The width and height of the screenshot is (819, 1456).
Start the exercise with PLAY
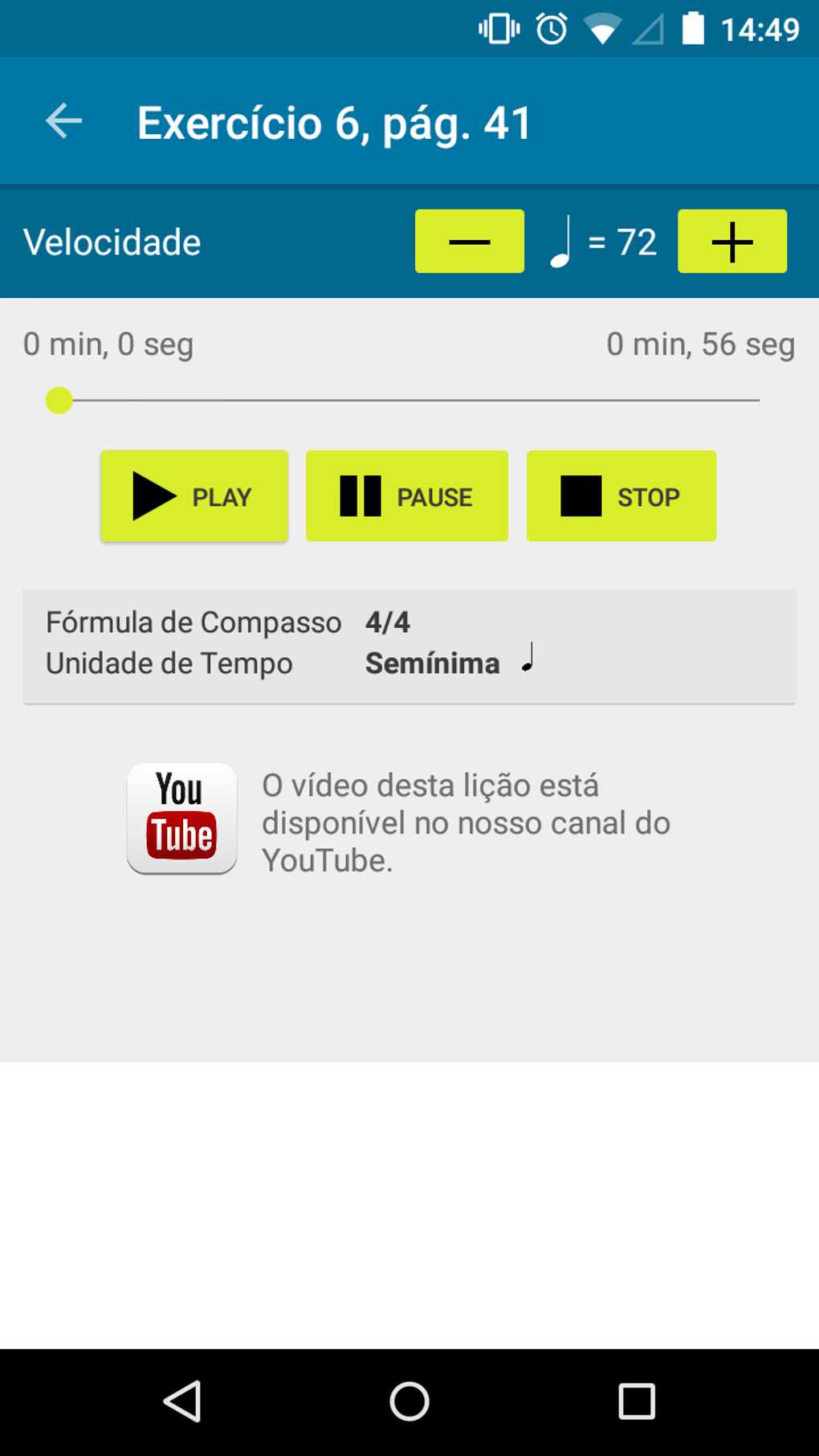point(194,496)
